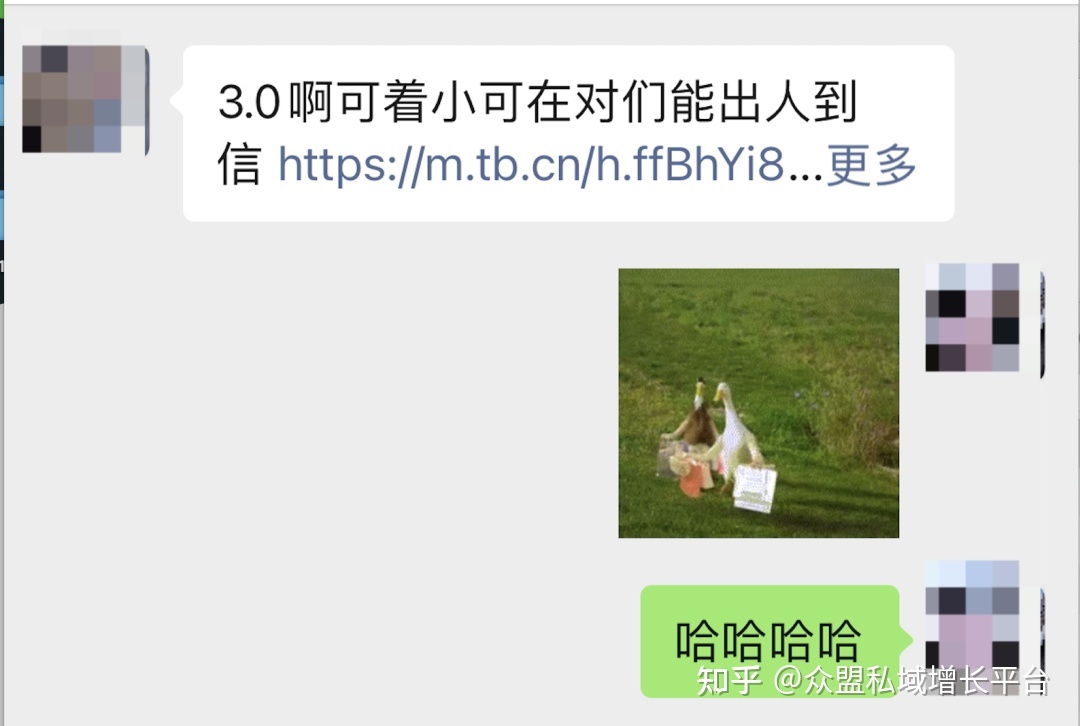
Task: Open the avatar beside the duck image
Action: (x=983, y=318)
